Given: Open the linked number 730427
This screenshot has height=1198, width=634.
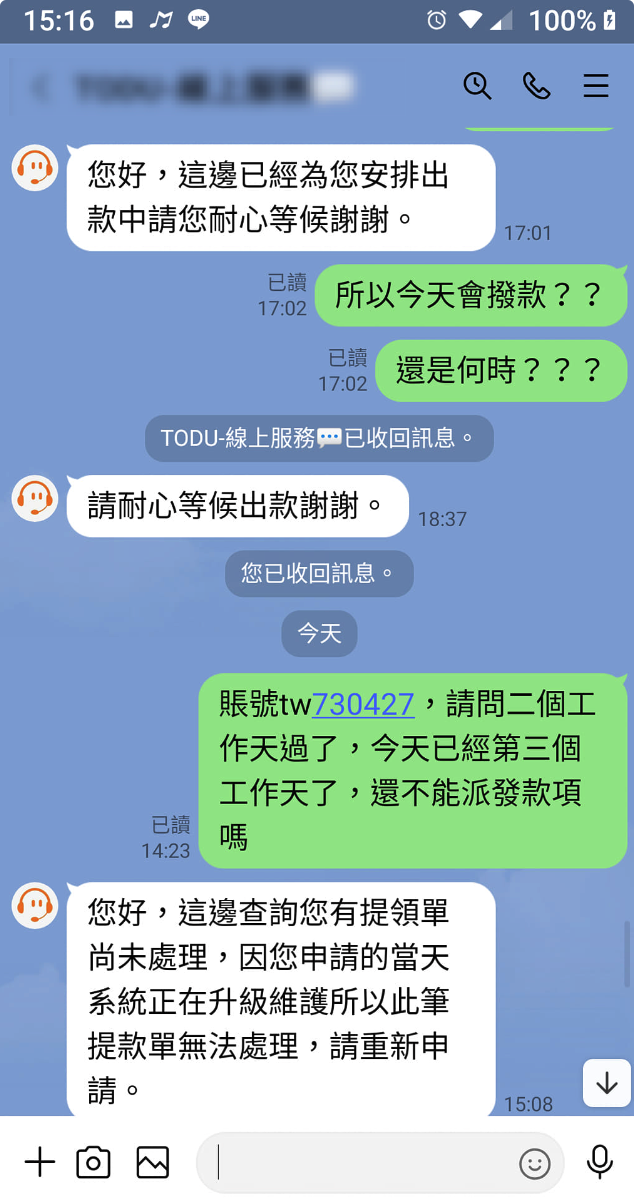Looking at the screenshot, I should 363,704.
